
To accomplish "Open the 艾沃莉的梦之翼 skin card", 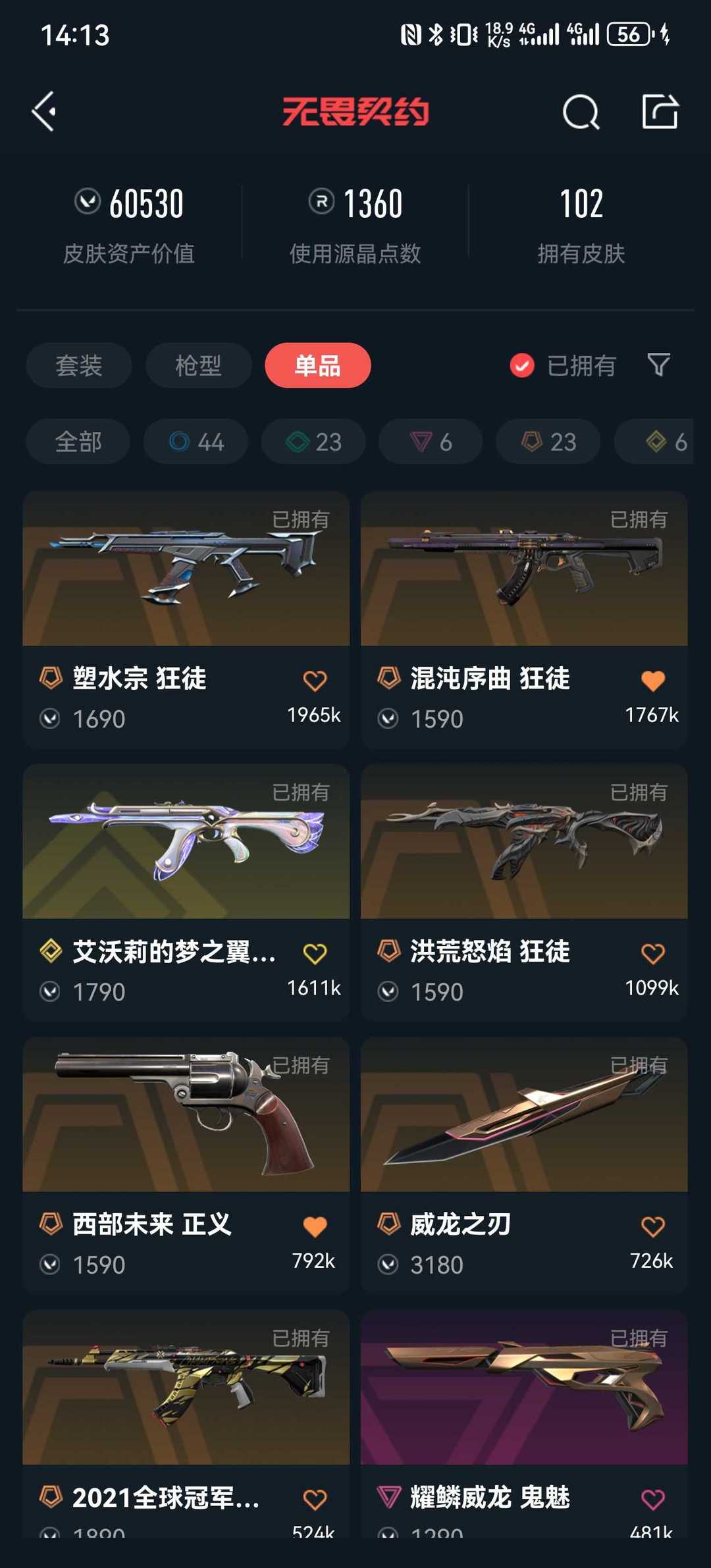I will (186, 893).
